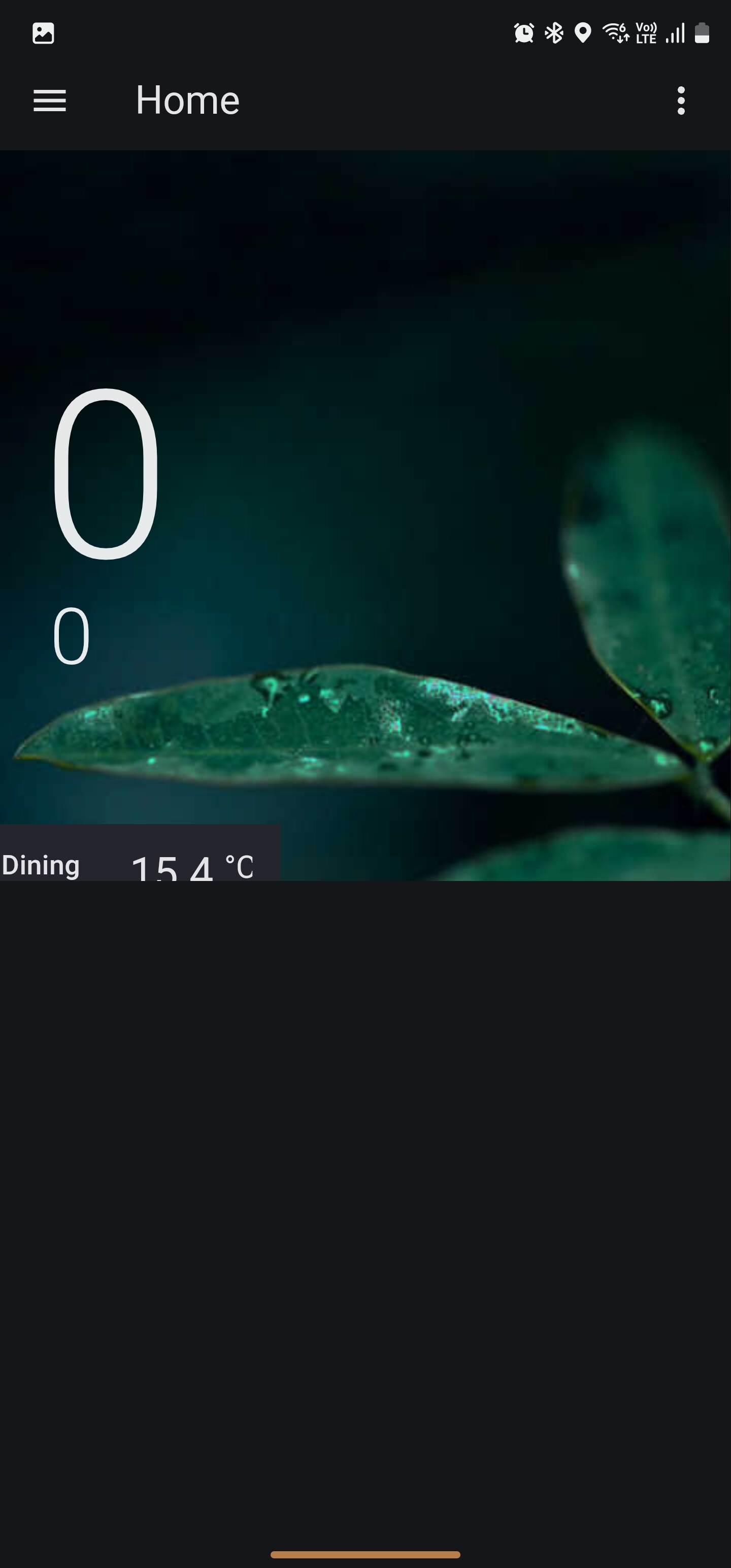Tap the Bluetooth status icon
Image resolution: width=731 pixels, height=1568 pixels.
(x=554, y=32)
